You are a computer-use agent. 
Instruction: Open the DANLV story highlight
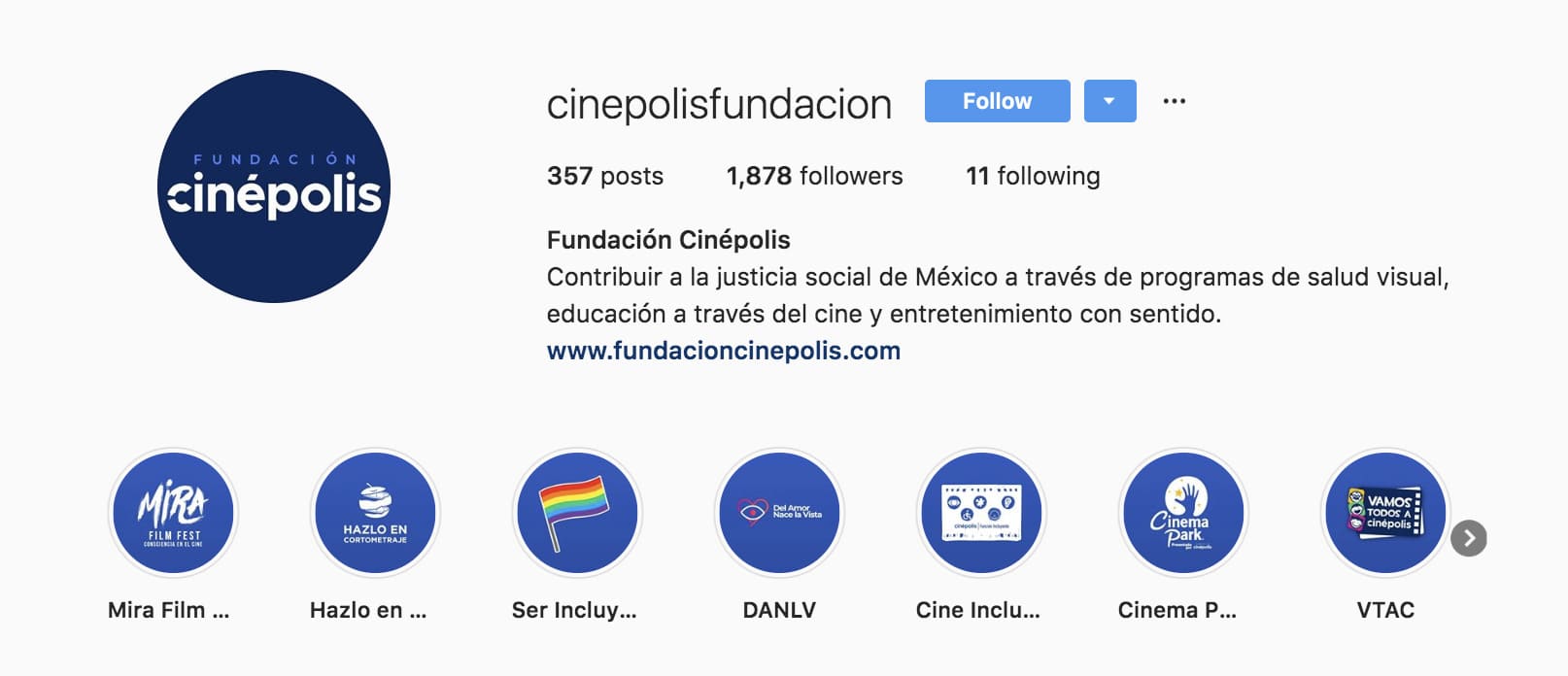click(x=779, y=513)
